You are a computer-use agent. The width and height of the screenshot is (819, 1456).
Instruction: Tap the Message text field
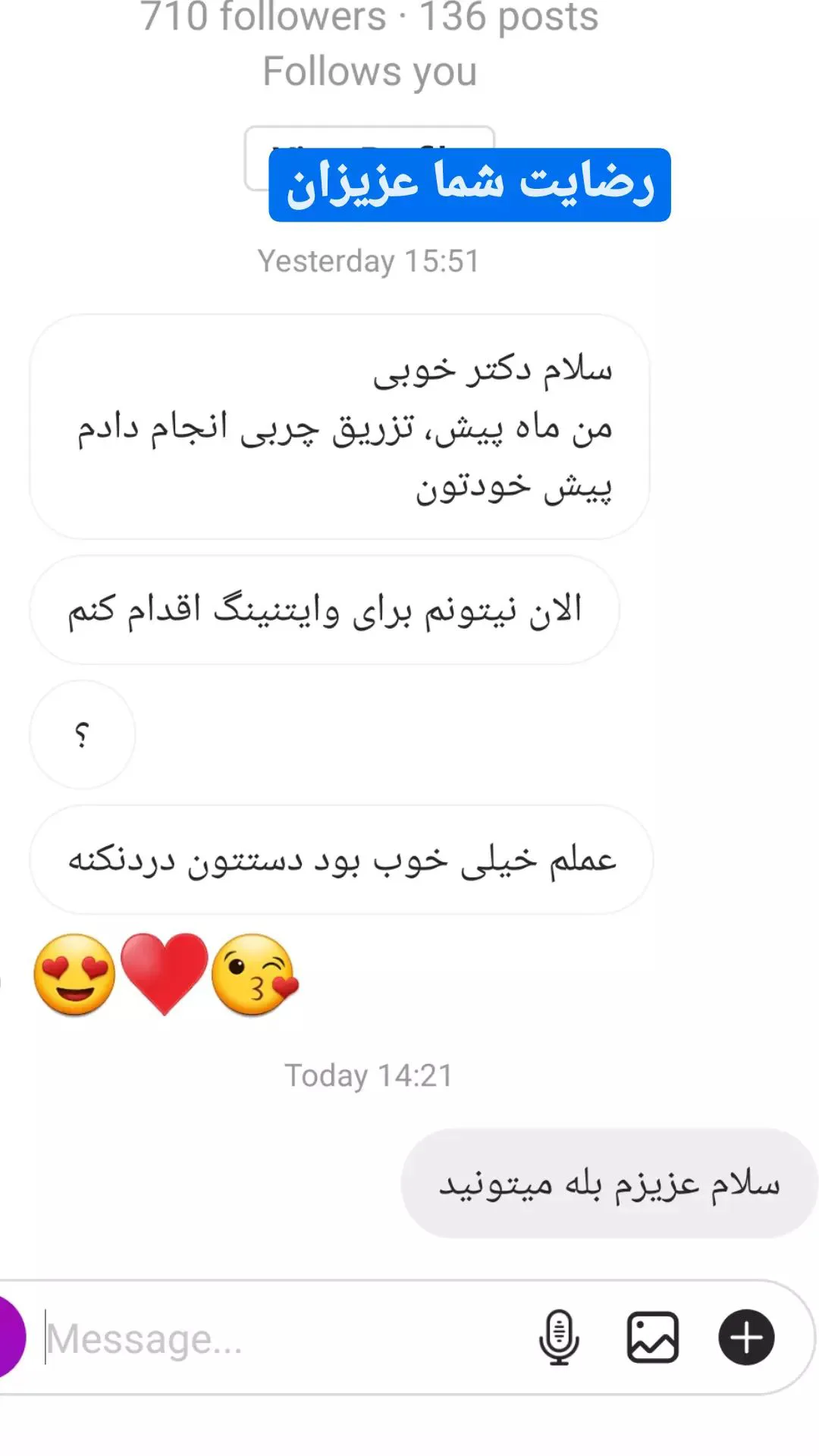281,1338
